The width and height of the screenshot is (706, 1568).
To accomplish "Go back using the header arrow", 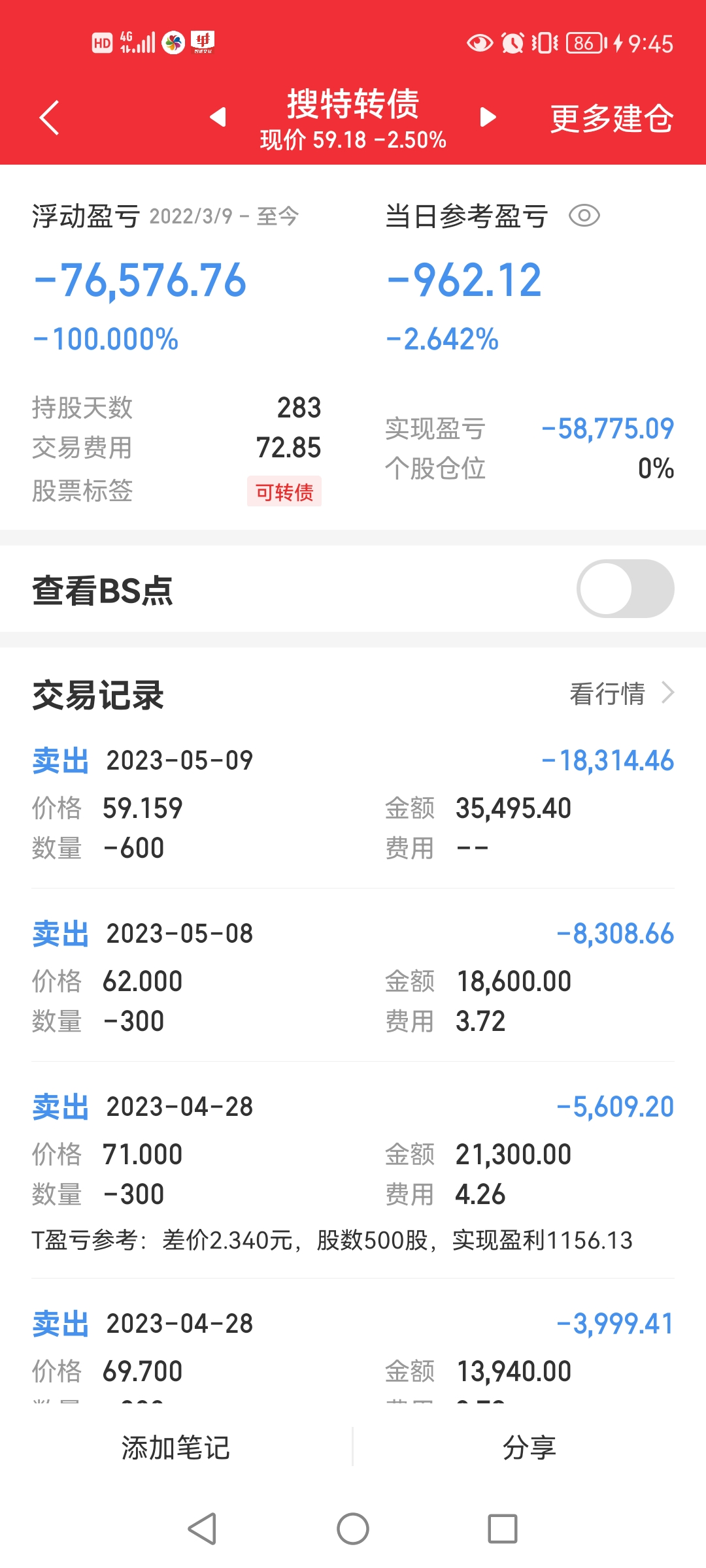I will coord(50,118).
